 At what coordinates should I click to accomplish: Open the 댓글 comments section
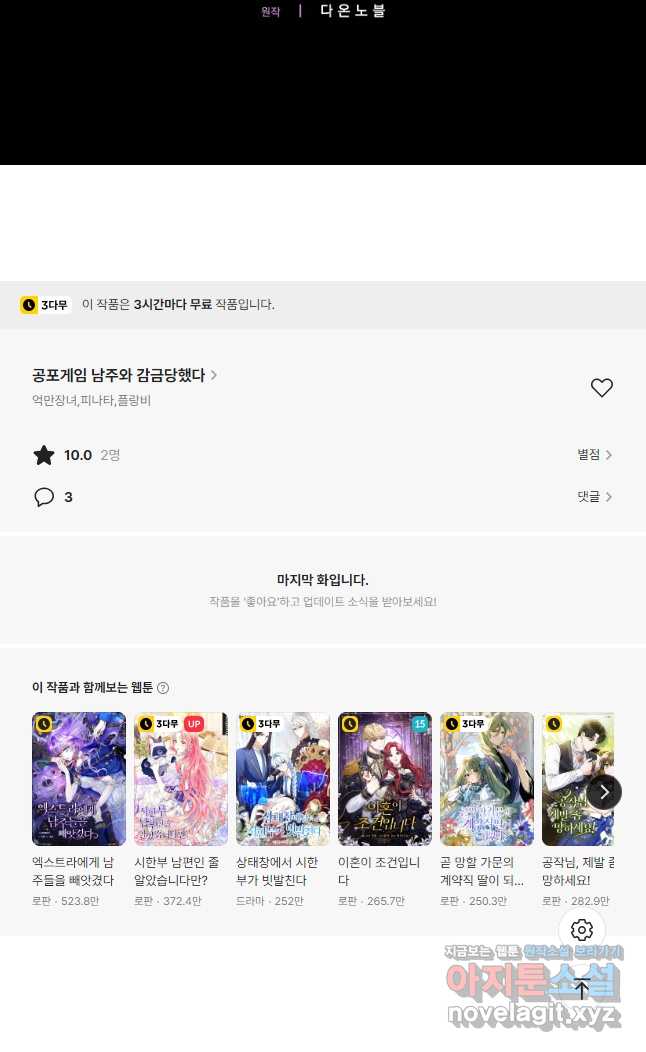tap(594, 497)
